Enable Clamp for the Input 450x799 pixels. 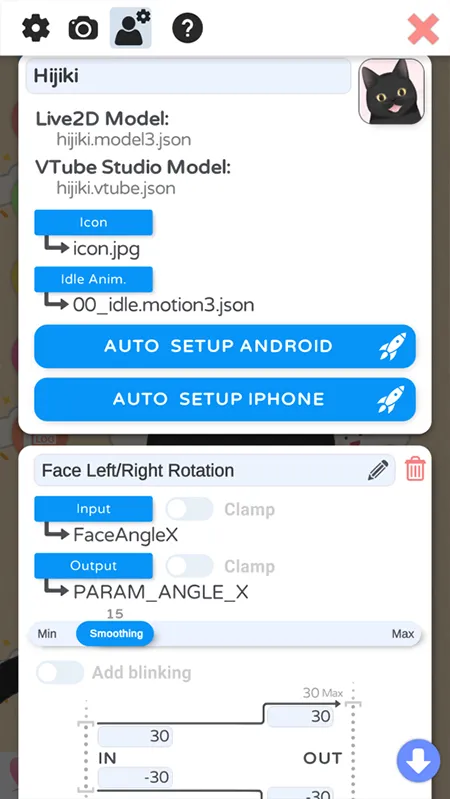189,509
